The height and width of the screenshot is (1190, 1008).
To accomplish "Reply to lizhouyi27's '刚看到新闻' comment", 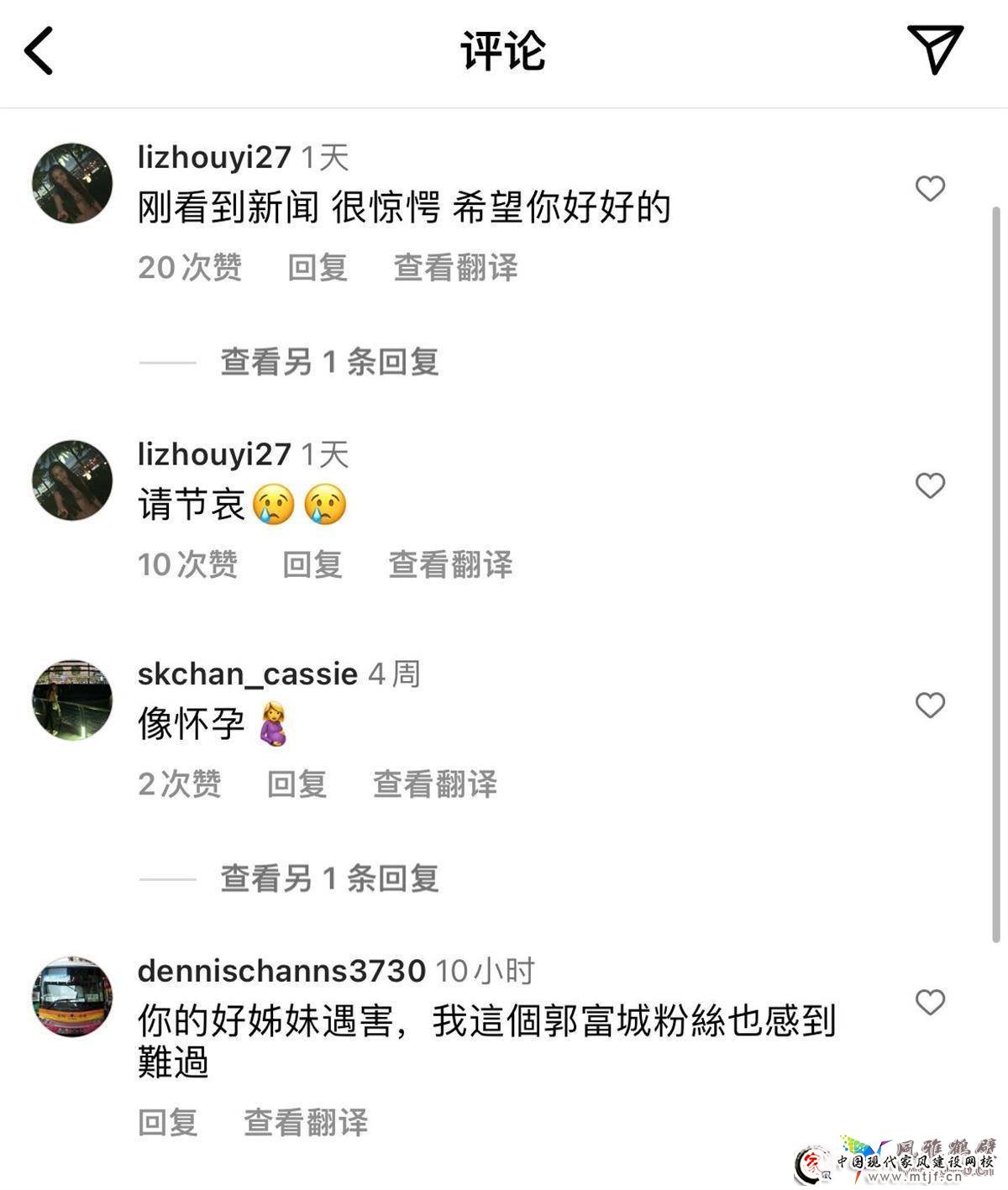I will click(x=318, y=268).
